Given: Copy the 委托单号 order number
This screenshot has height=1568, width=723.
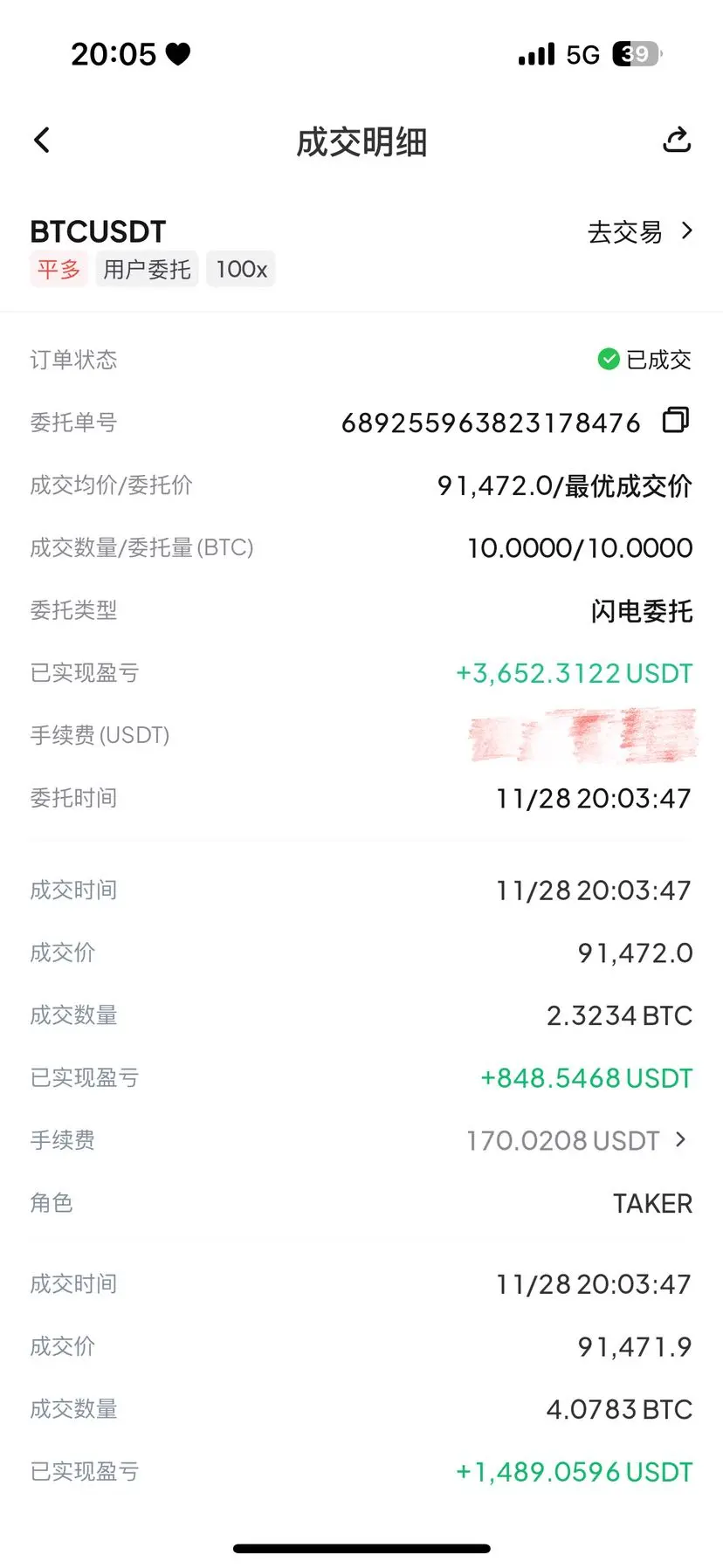Looking at the screenshot, I should (x=676, y=421).
